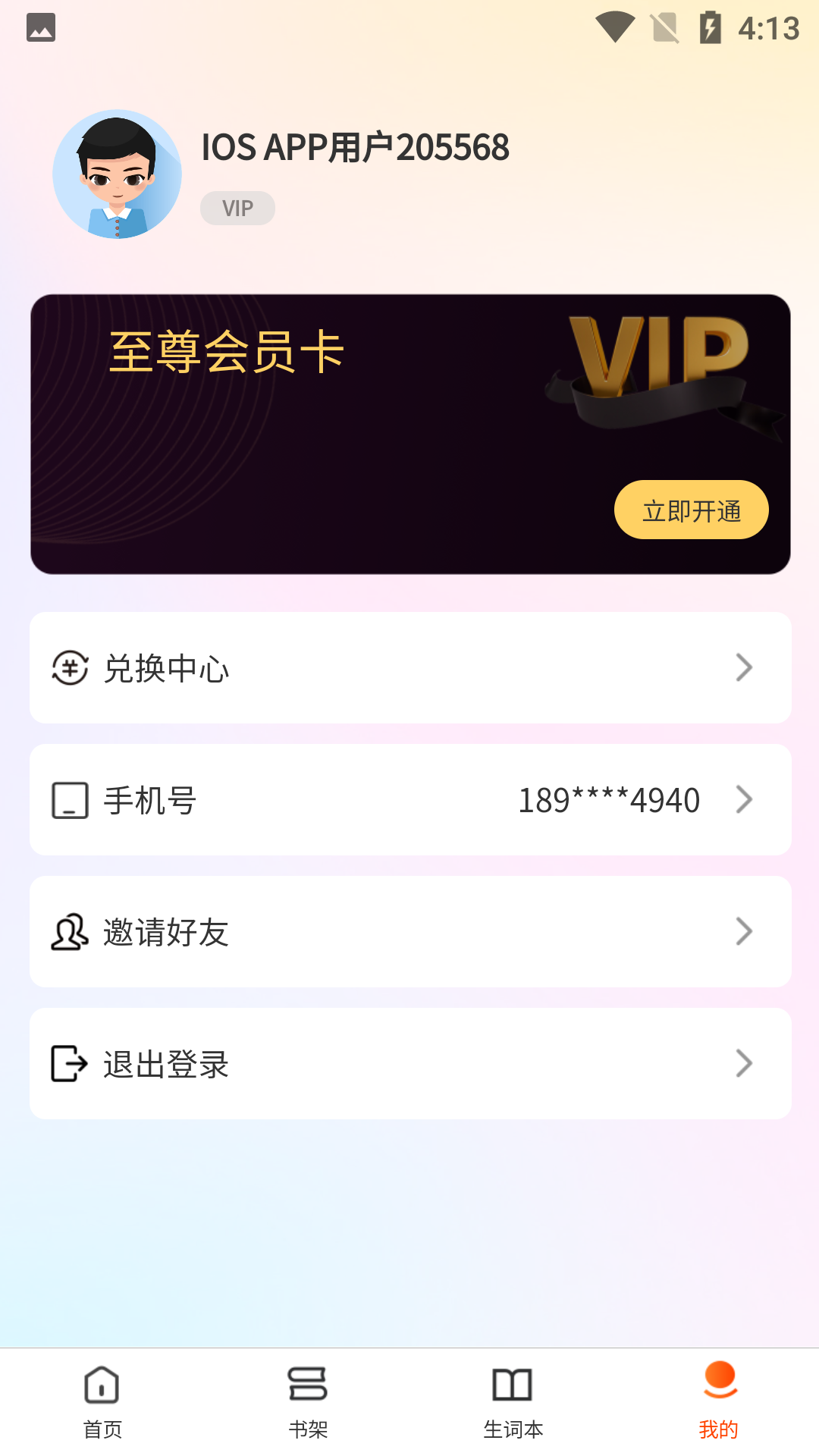The width and height of the screenshot is (819, 1456).
Task: Open phone number details via right arrow
Action: 744,799
